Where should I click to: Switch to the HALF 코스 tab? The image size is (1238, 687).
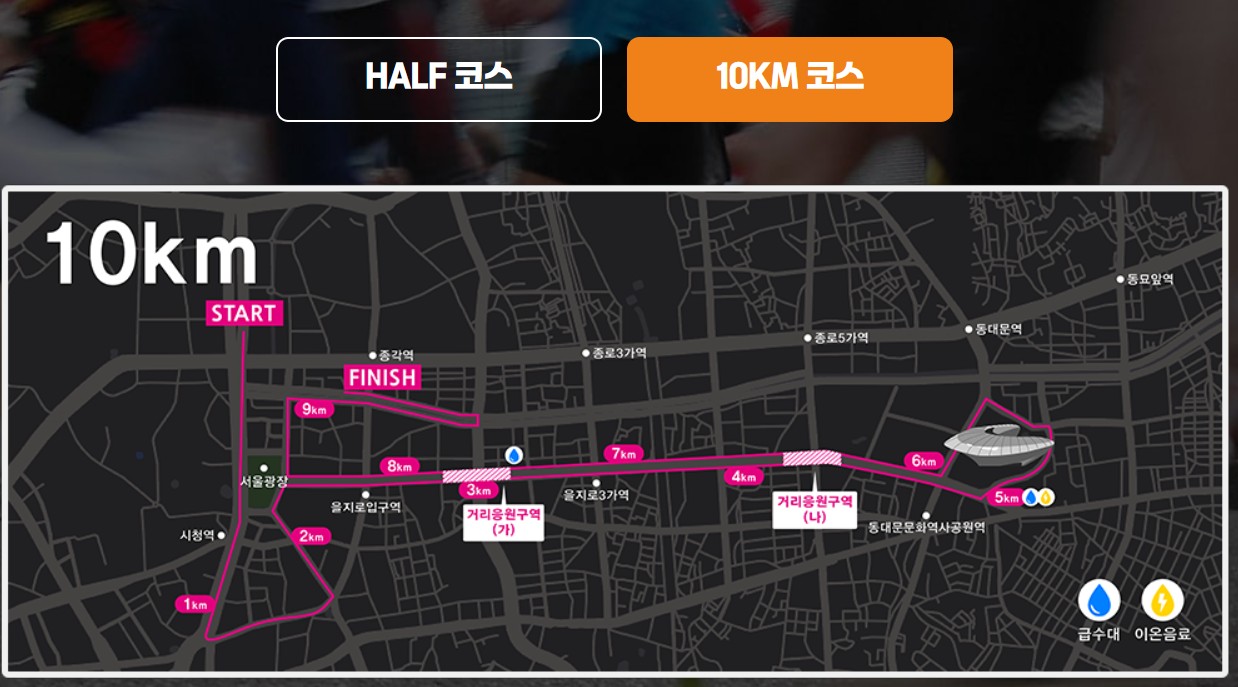point(438,79)
